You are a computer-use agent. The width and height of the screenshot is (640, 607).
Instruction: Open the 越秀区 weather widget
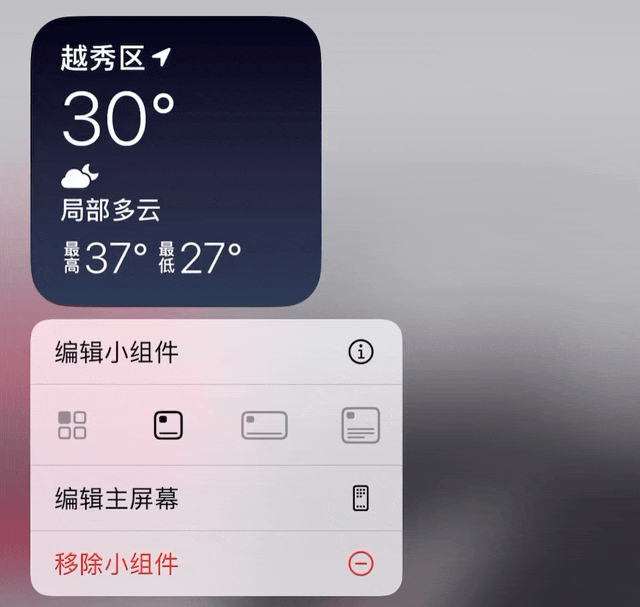pyautogui.click(x=177, y=160)
